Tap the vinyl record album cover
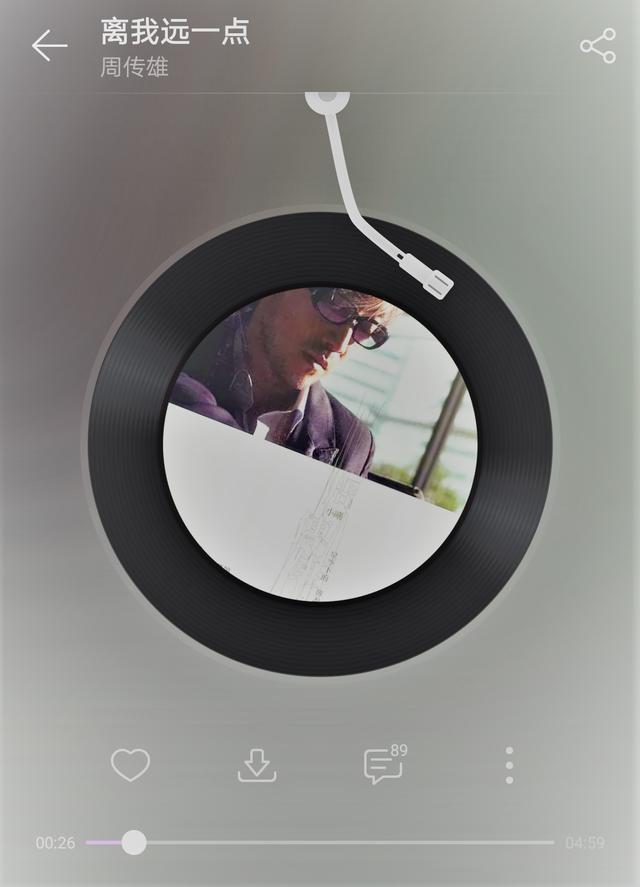 (x=320, y=444)
